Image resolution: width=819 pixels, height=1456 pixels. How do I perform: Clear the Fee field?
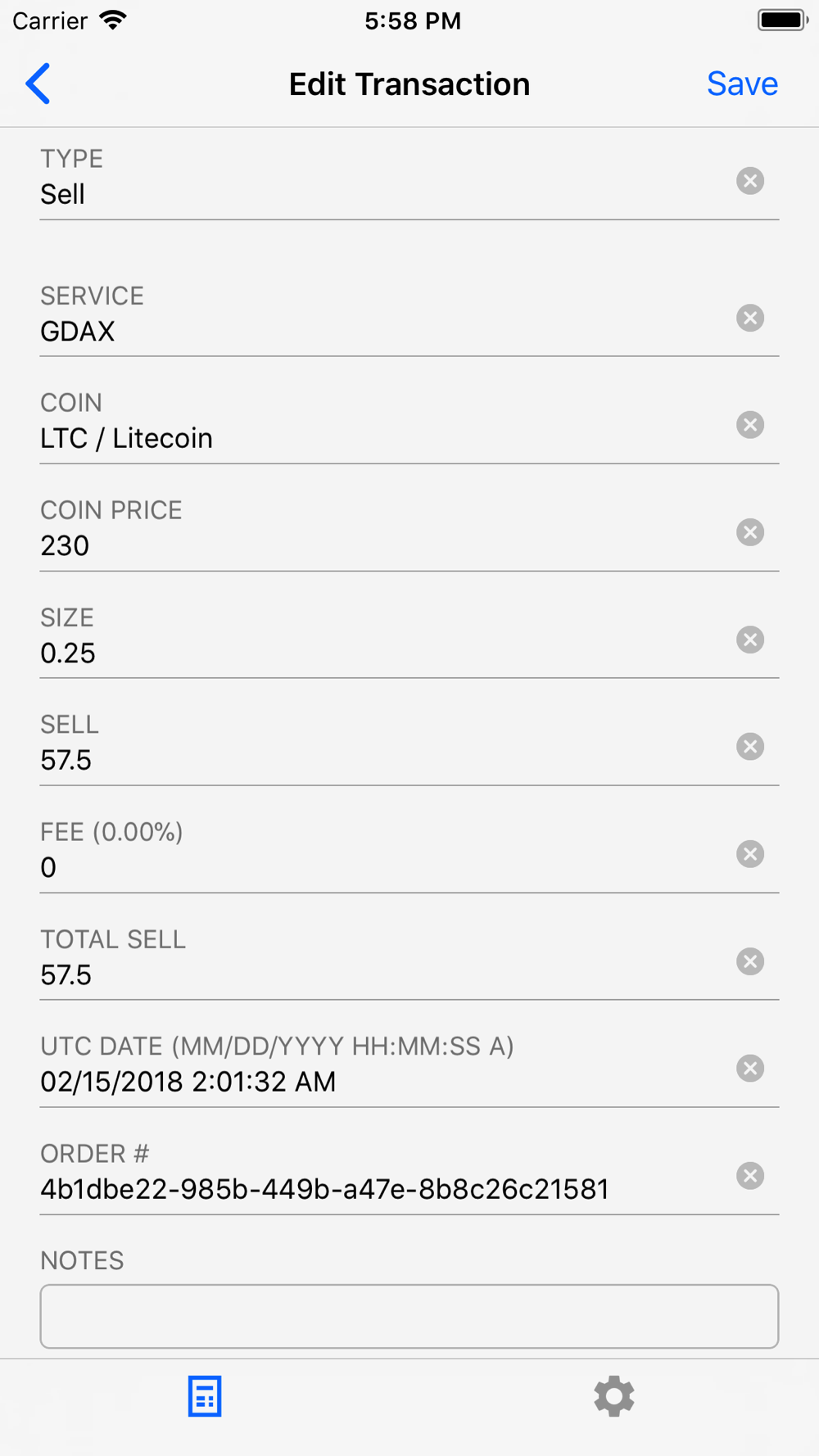(750, 854)
